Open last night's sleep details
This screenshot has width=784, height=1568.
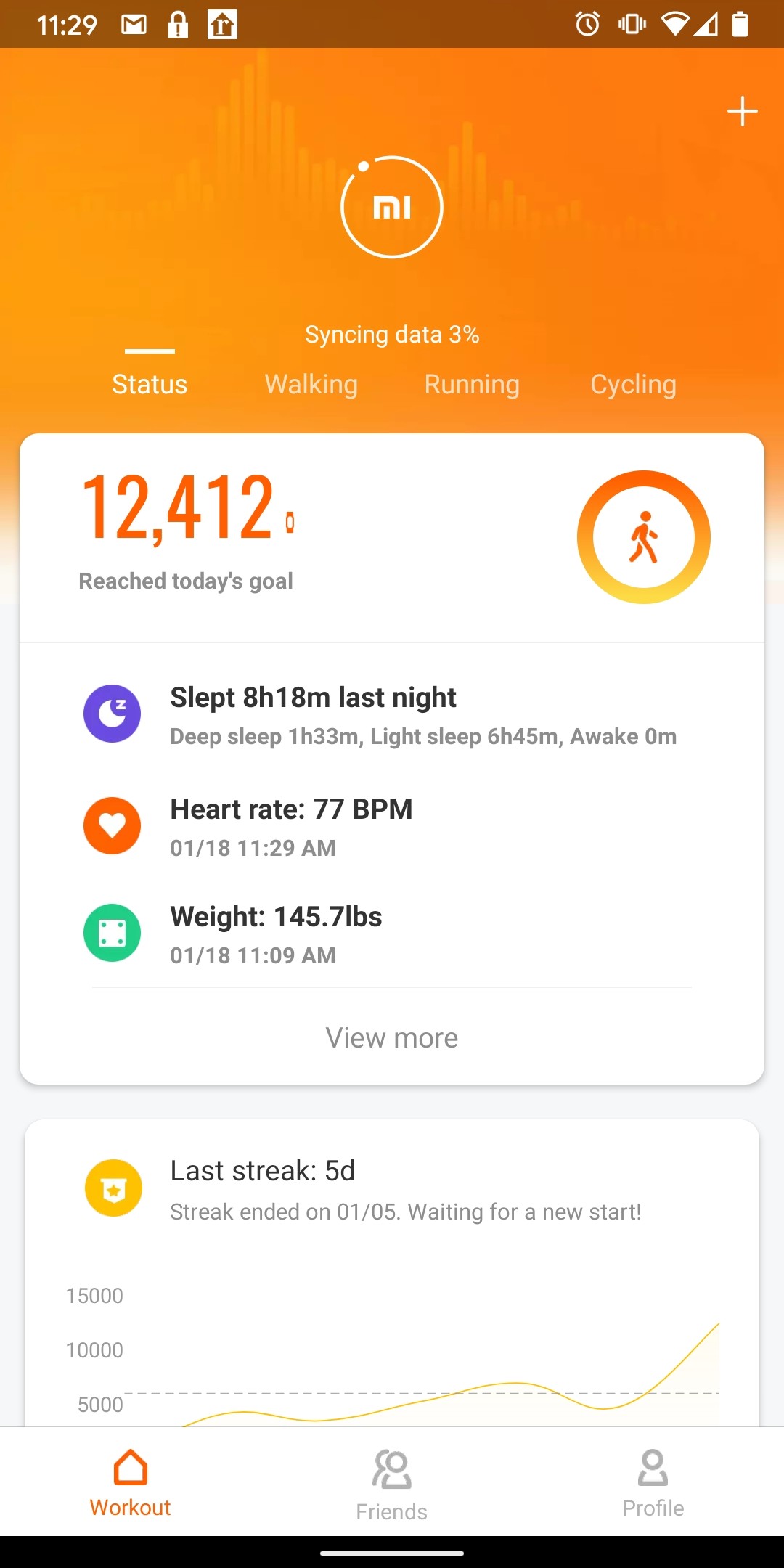(x=392, y=715)
